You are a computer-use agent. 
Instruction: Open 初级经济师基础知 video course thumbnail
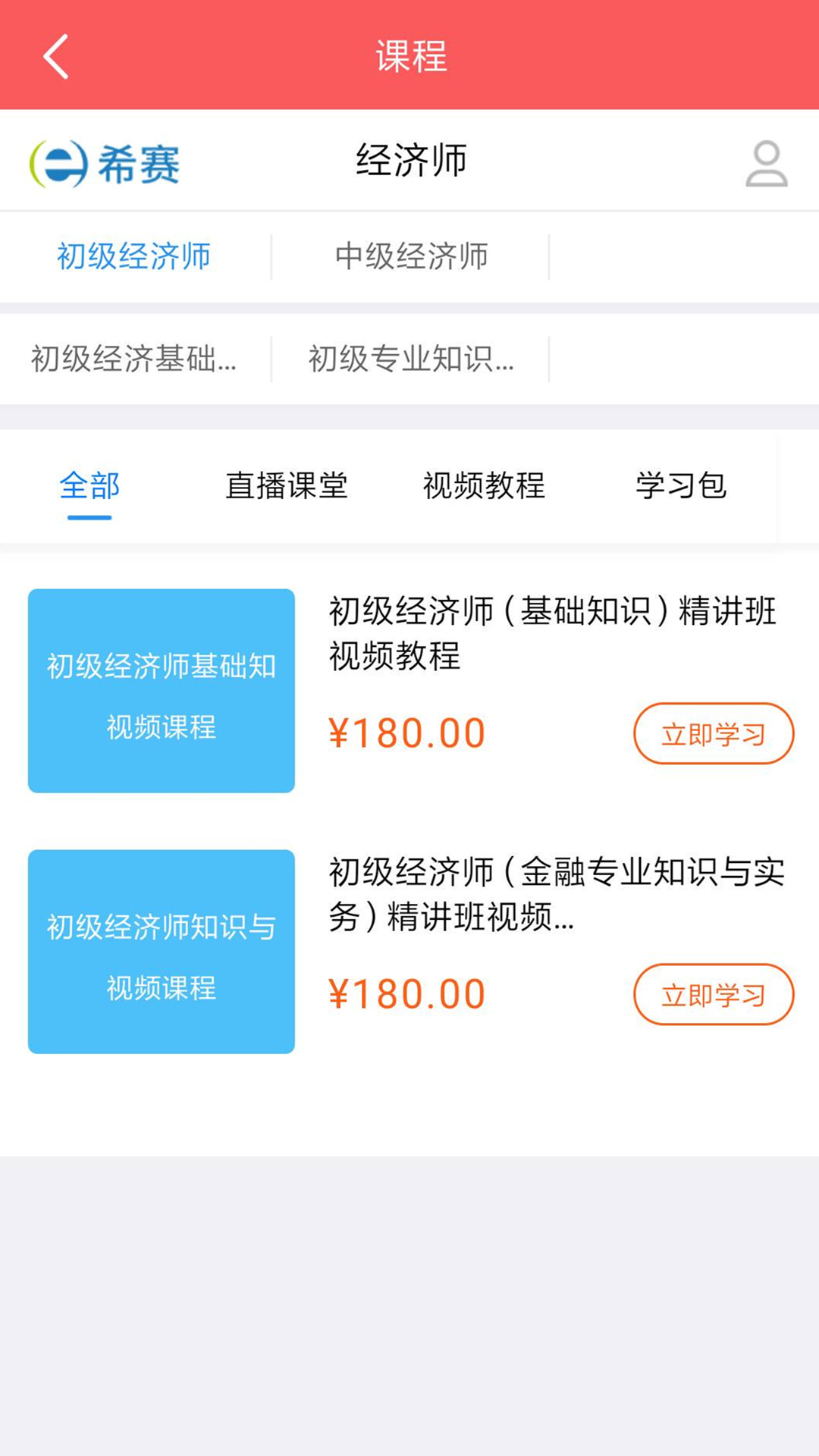click(161, 691)
